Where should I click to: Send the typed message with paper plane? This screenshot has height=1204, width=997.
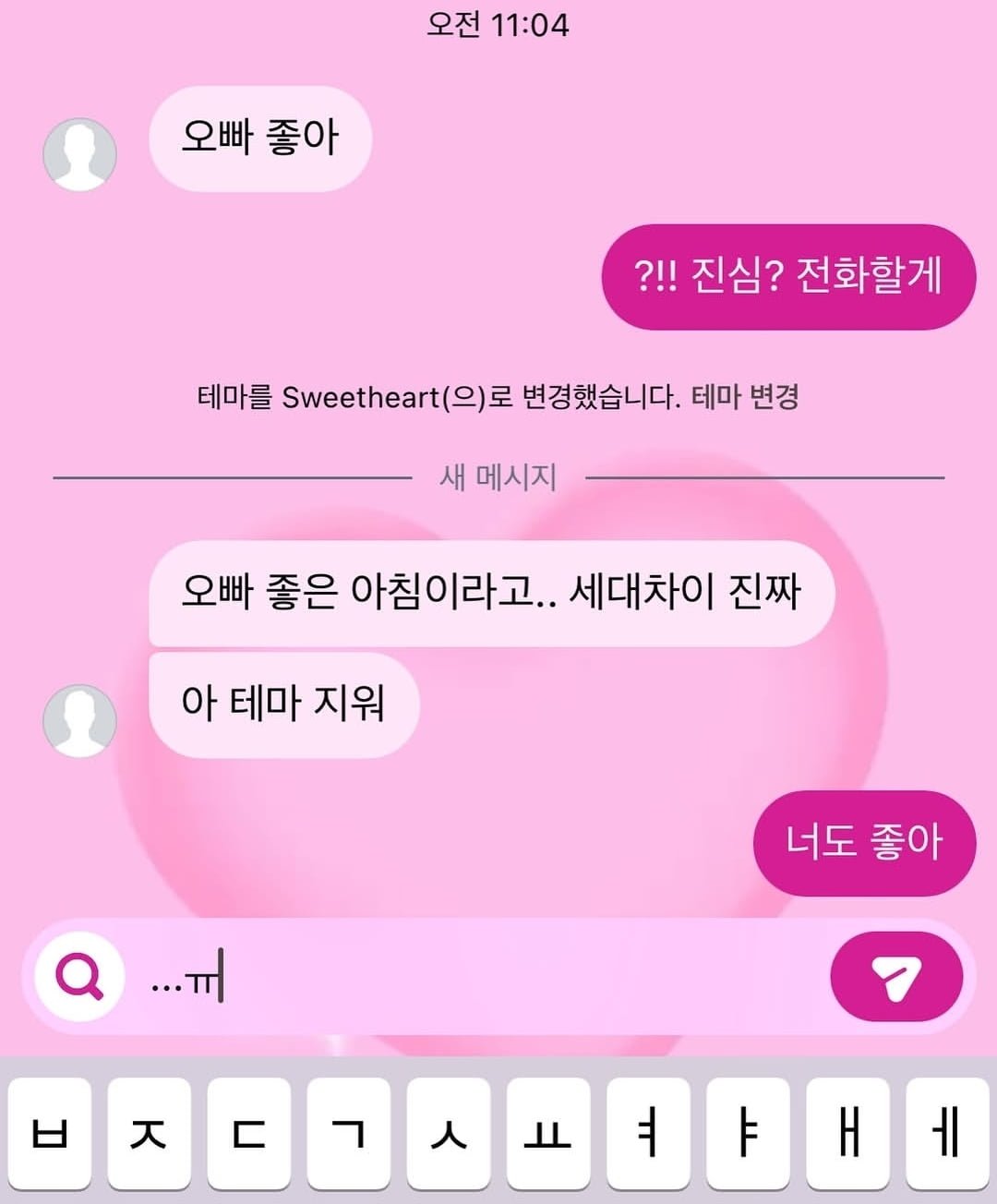pyautogui.click(x=896, y=977)
